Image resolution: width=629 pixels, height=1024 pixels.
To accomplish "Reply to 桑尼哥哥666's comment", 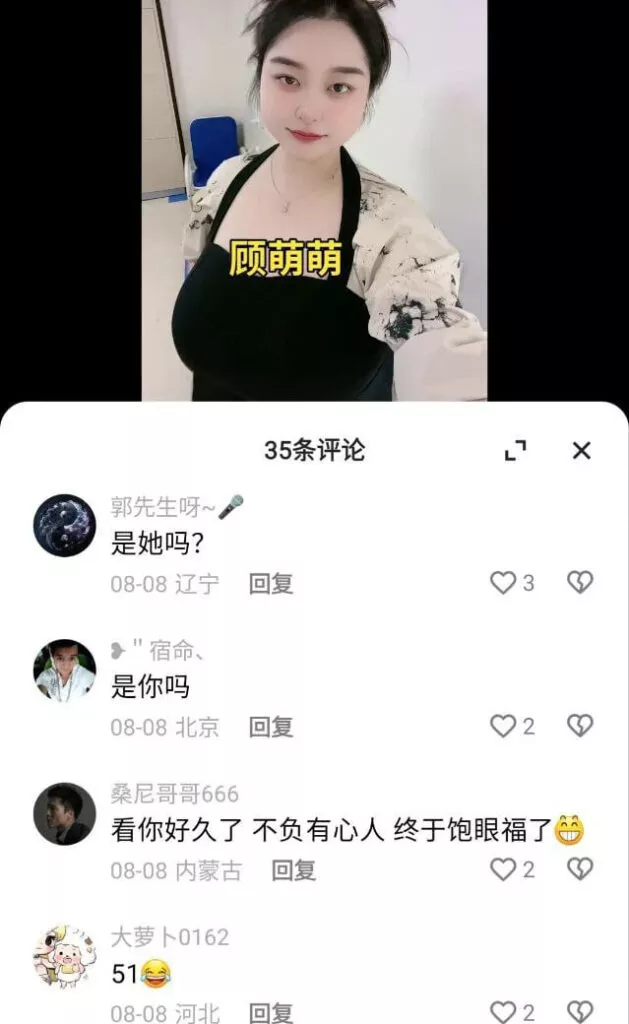I will tap(294, 871).
